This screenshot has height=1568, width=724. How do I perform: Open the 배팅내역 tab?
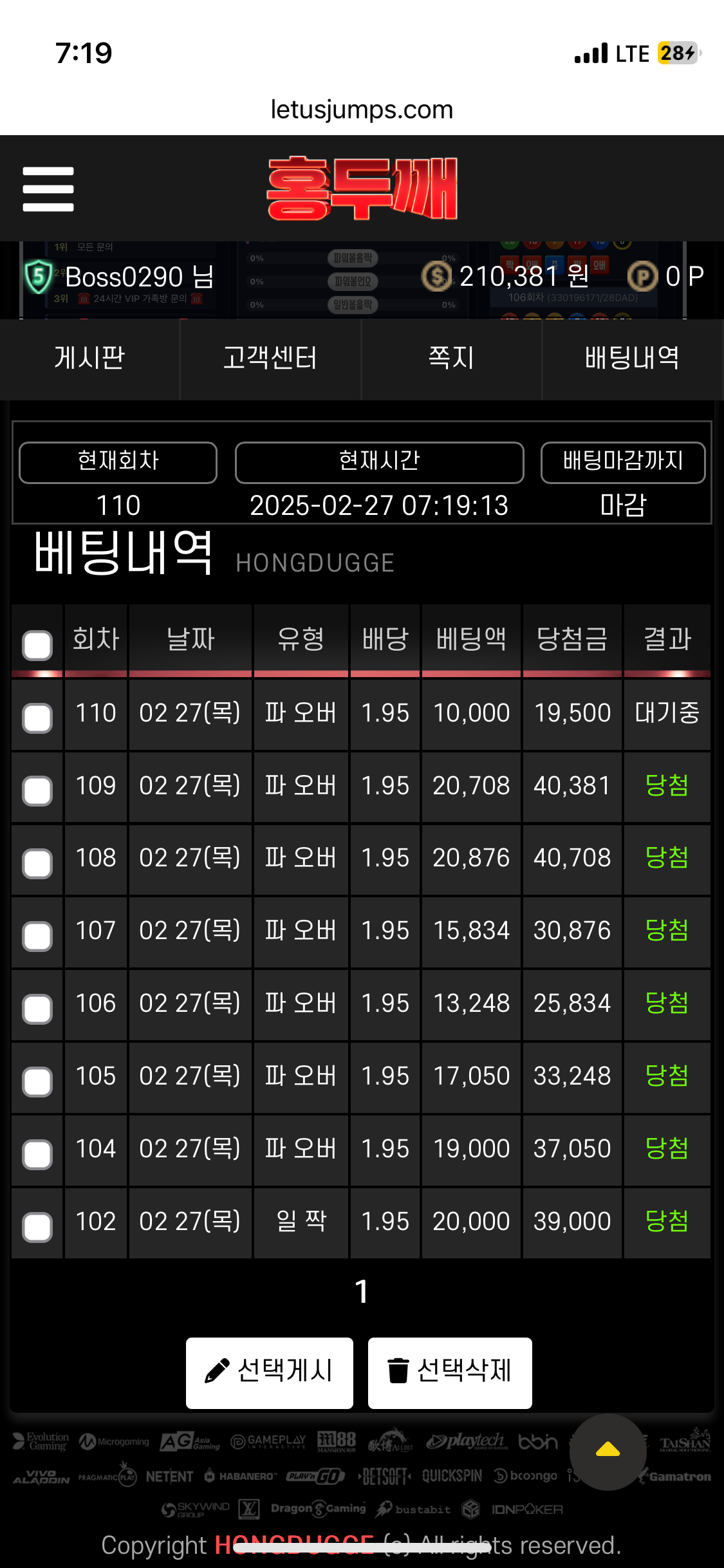tap(633, 359)
